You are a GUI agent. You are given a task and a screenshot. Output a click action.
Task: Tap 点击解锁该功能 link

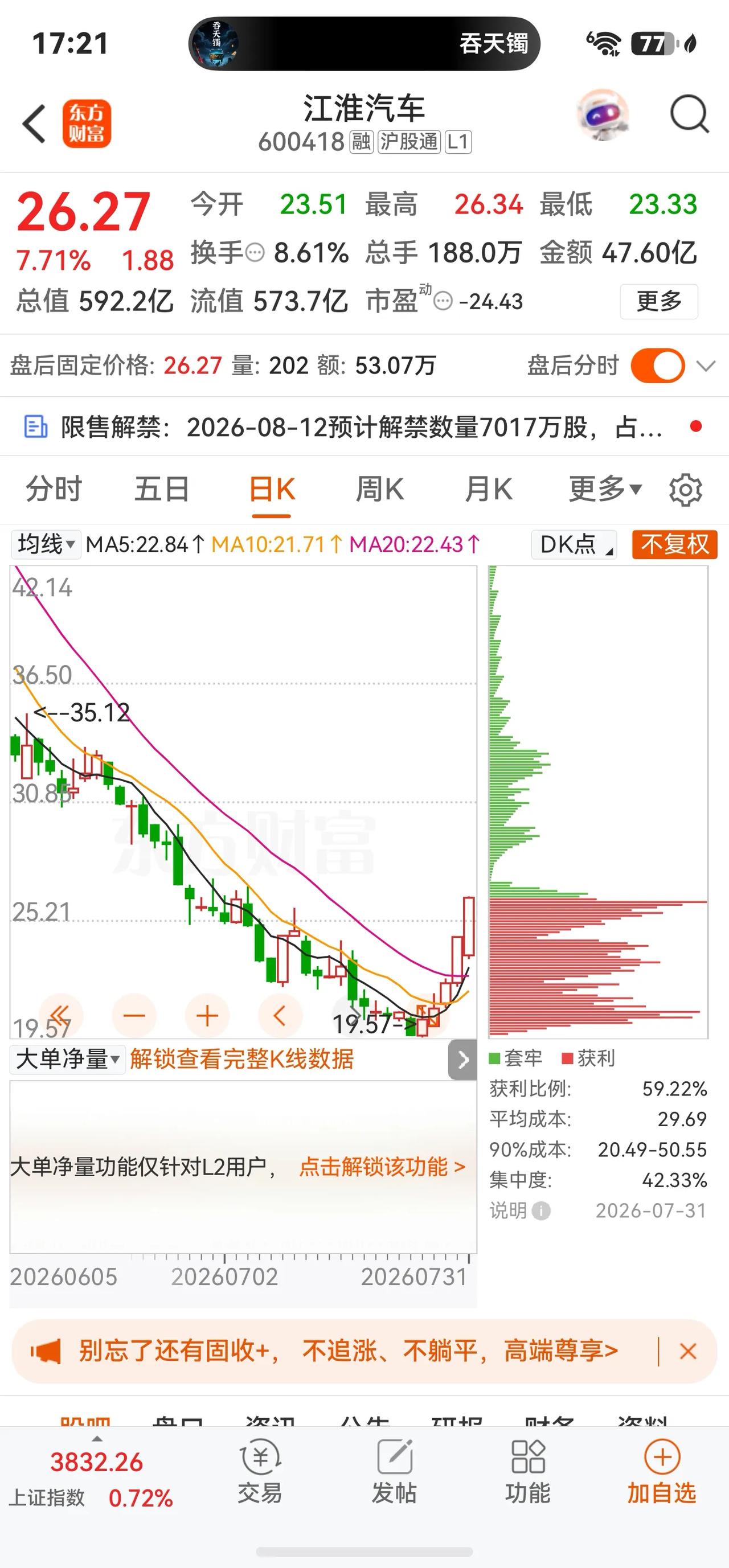click(x=383, y=1167)
